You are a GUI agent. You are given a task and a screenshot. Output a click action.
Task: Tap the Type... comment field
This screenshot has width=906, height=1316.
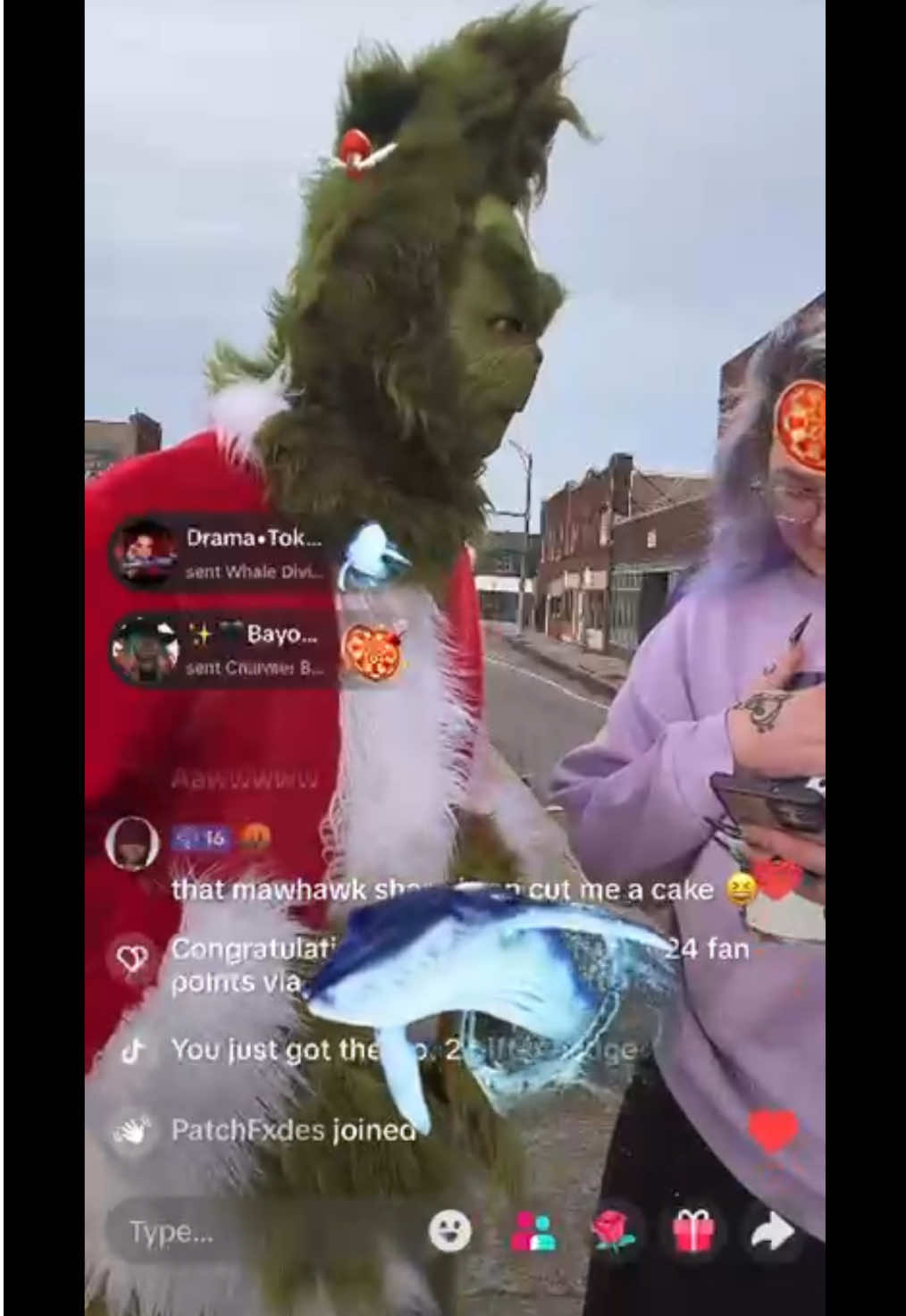[223, 1229]
